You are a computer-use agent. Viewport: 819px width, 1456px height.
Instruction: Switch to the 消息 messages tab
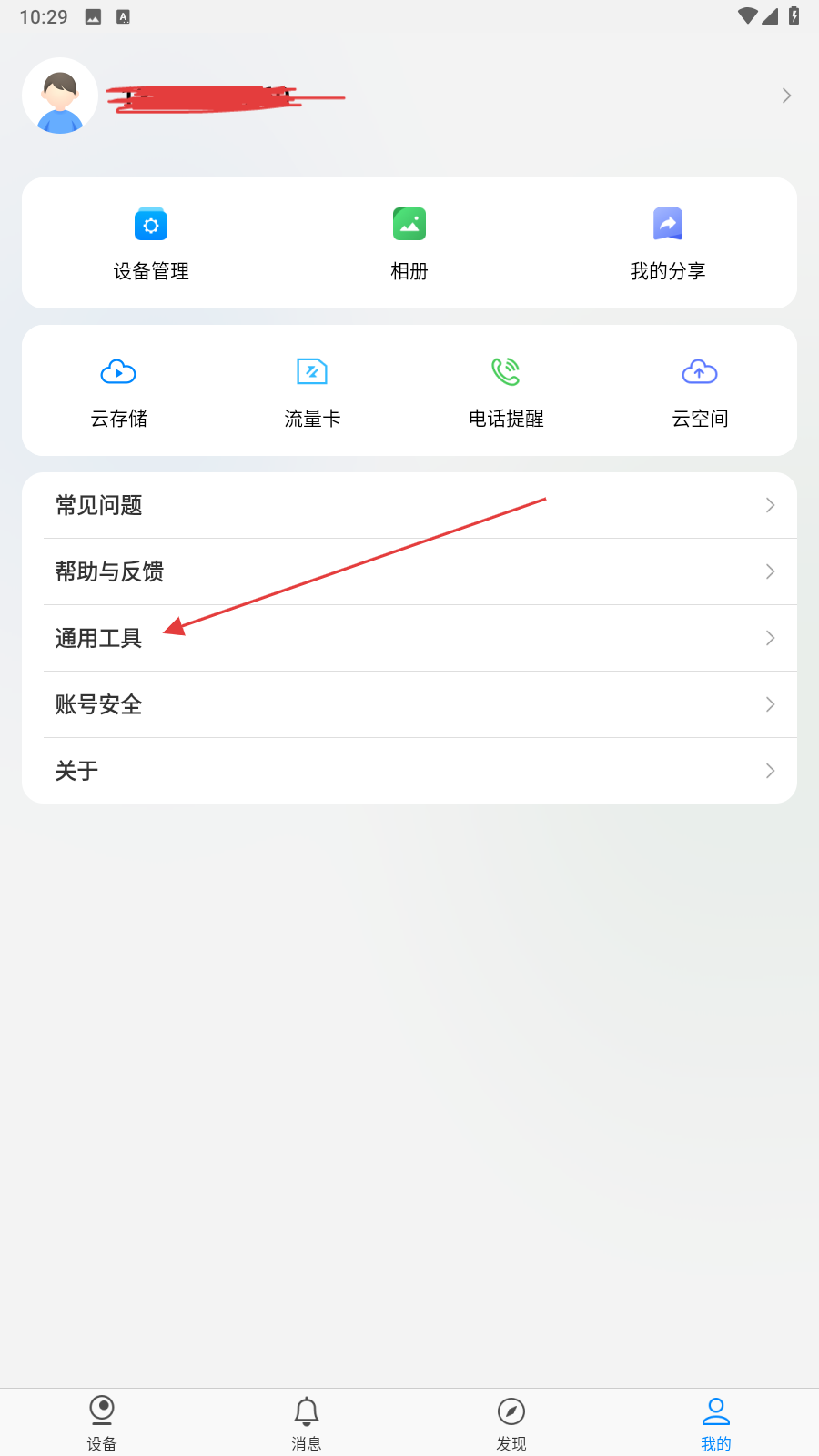[307, 1422]
